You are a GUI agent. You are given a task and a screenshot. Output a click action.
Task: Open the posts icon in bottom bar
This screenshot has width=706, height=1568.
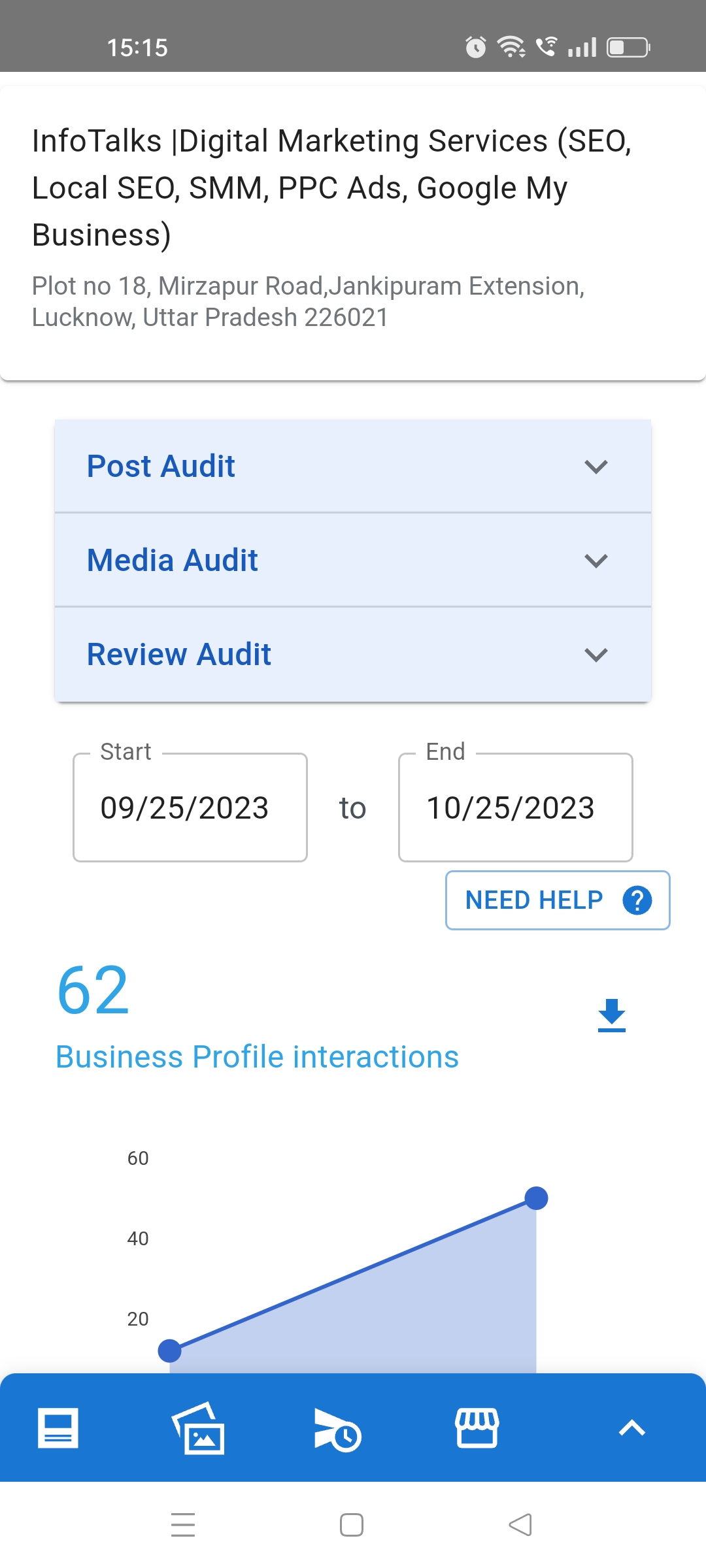point(58,1428)
